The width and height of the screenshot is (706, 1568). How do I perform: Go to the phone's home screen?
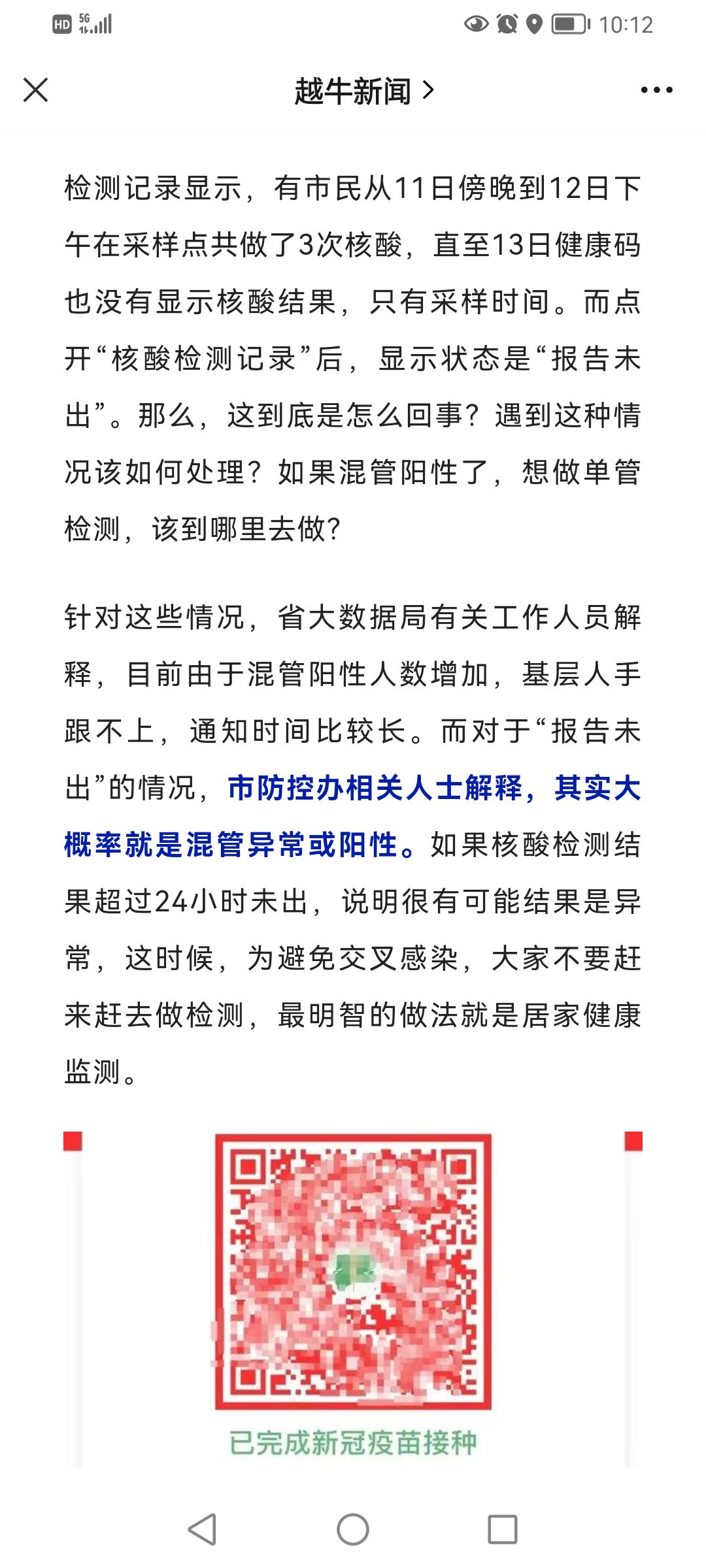[353, 1529]
